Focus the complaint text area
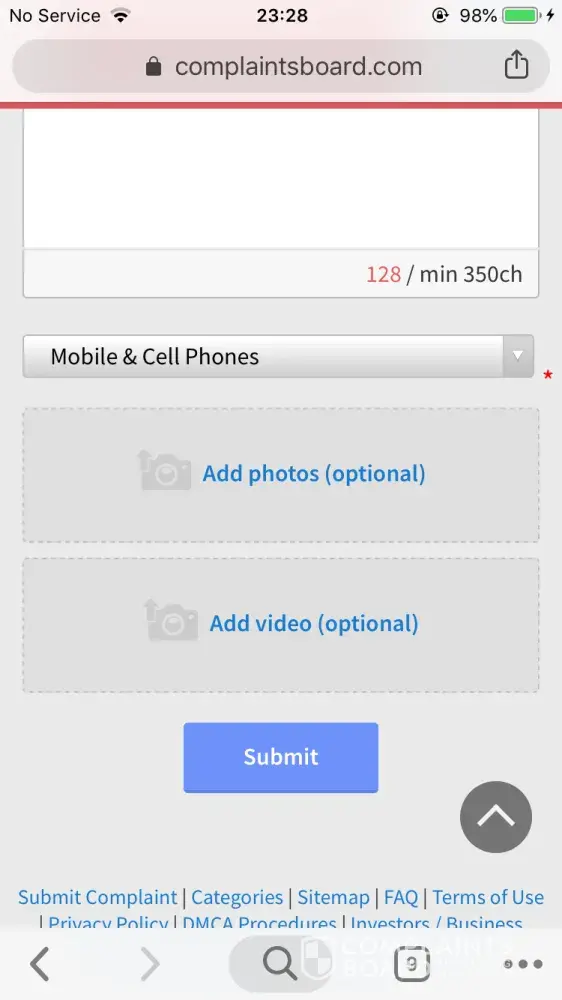The image size is (562, 1000). tap(281, 179)
